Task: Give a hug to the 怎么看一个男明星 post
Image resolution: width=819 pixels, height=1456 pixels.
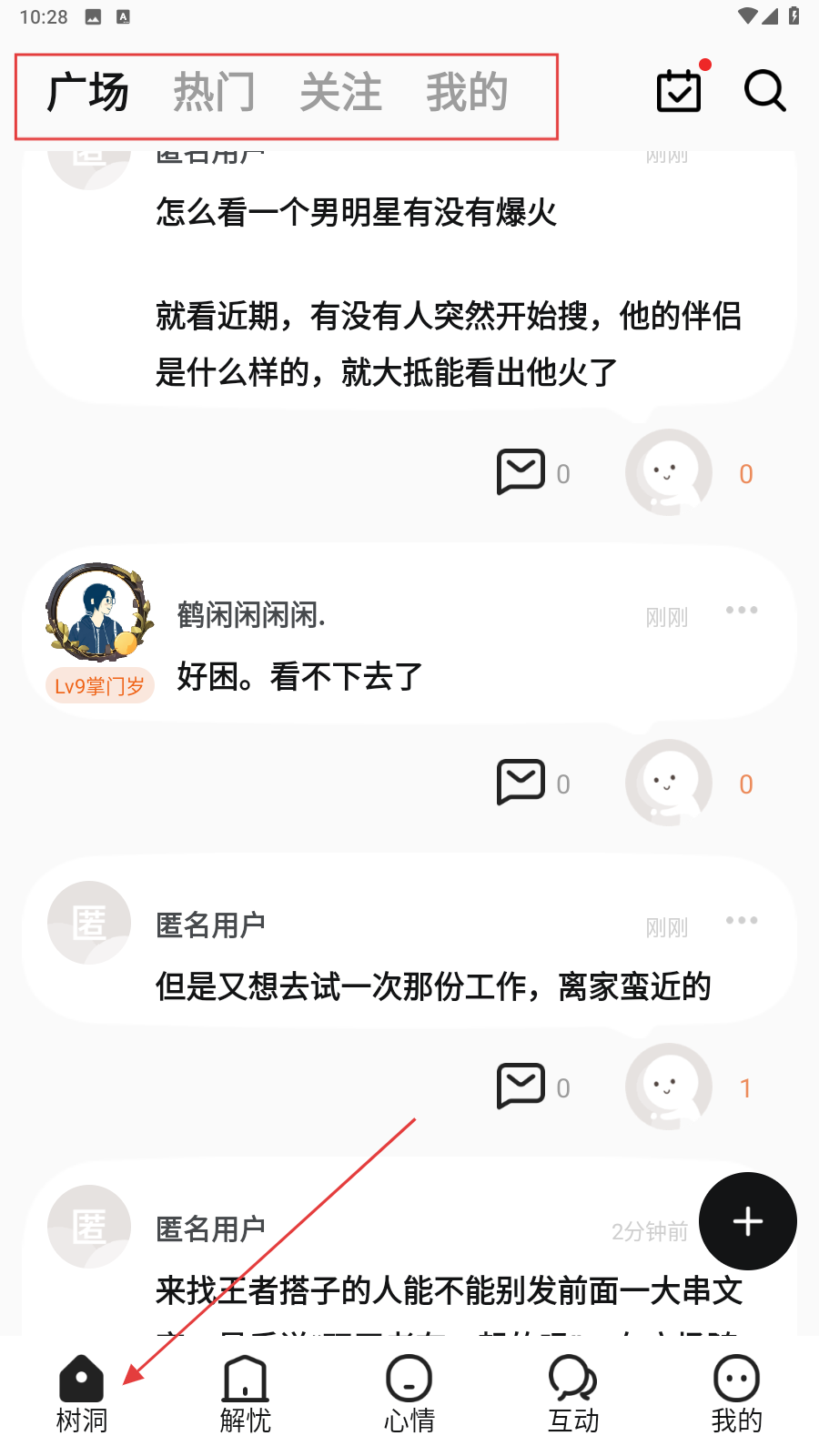Action: [669, 472]
